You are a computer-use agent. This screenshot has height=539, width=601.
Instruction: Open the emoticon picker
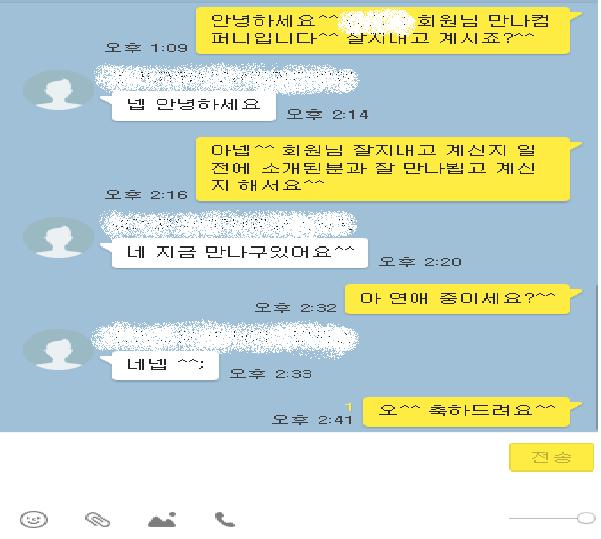(34, 519)
